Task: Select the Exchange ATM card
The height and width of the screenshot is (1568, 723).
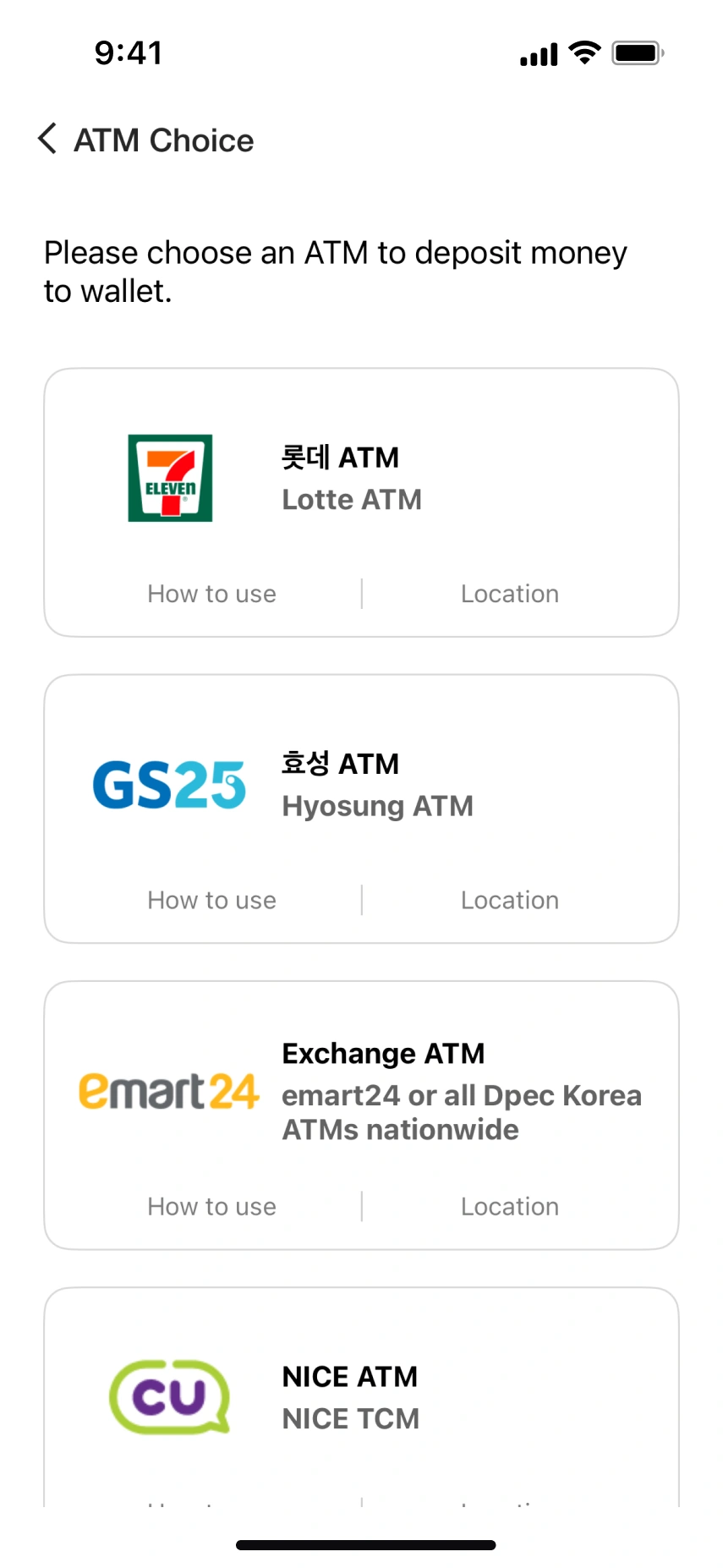Action: [361, 1115]
